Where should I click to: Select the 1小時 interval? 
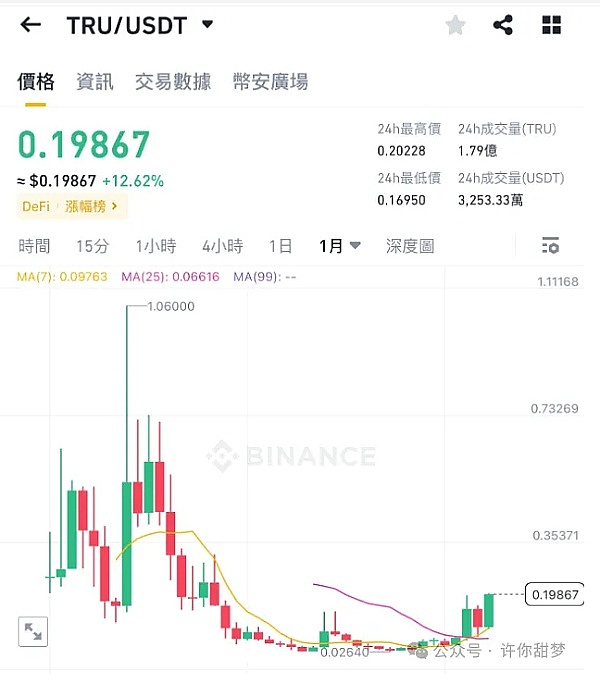tap(156, 246)
